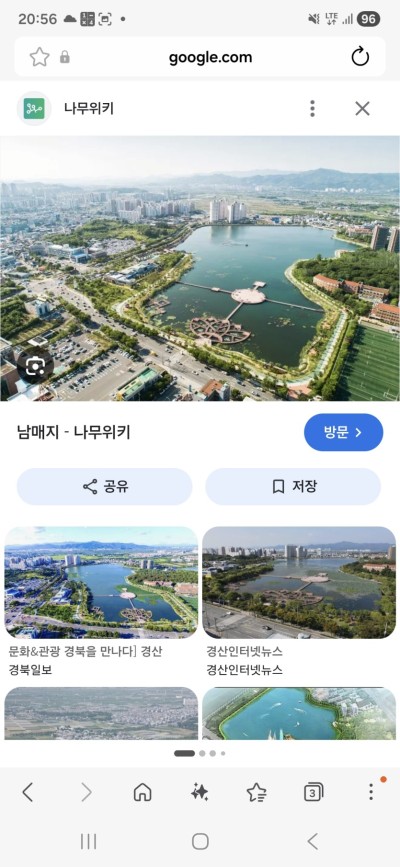Image resolution: width=400 pixels, height=867 pixels.
Task: Search this image with Google Lens
Action: pos(35,365)
